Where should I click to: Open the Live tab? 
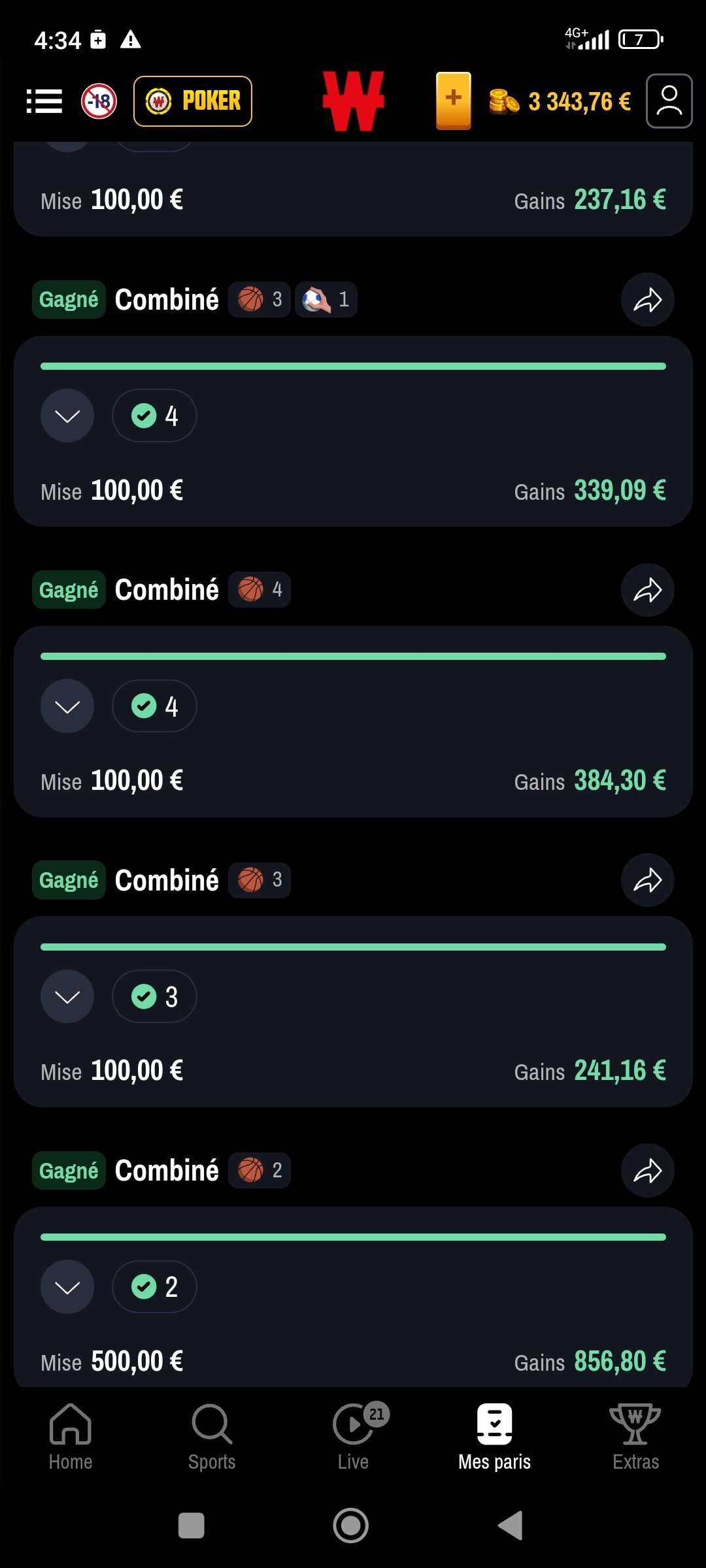click(x=354, y=1436)
